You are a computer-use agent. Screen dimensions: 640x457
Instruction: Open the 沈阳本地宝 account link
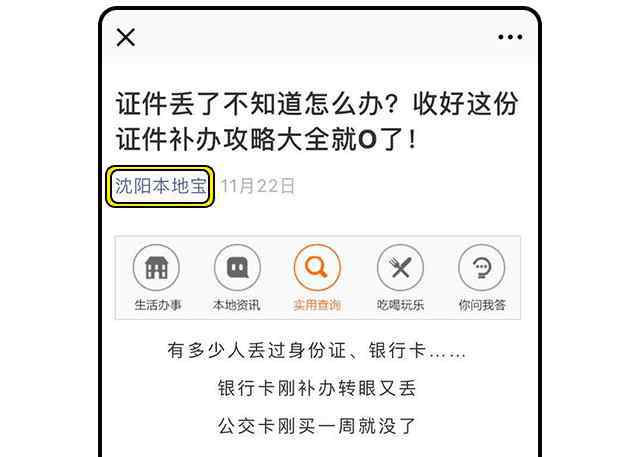coord(160,186)
